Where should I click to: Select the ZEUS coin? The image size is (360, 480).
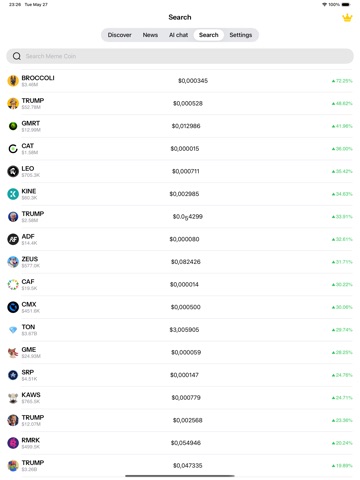pos(180,262)
